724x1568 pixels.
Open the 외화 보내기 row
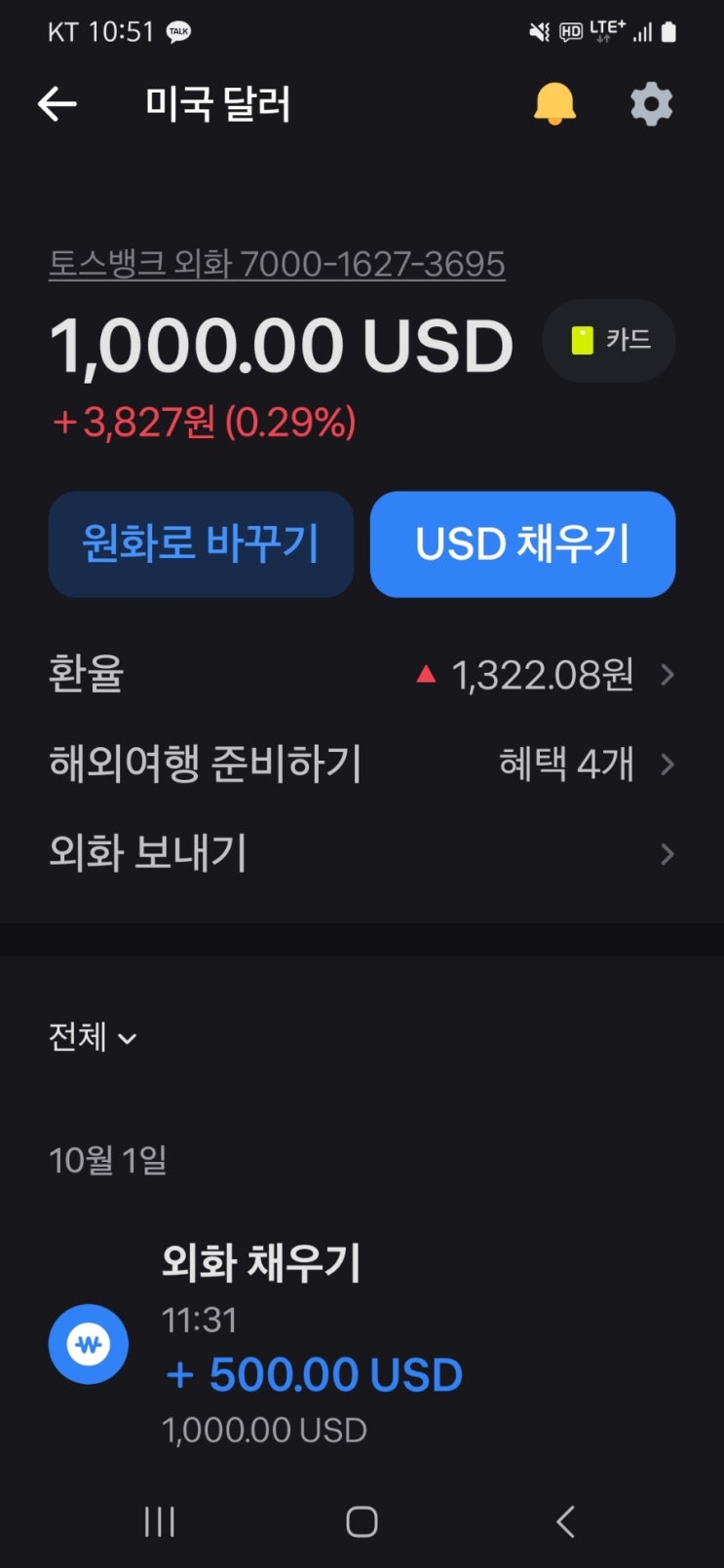[362, 854]
